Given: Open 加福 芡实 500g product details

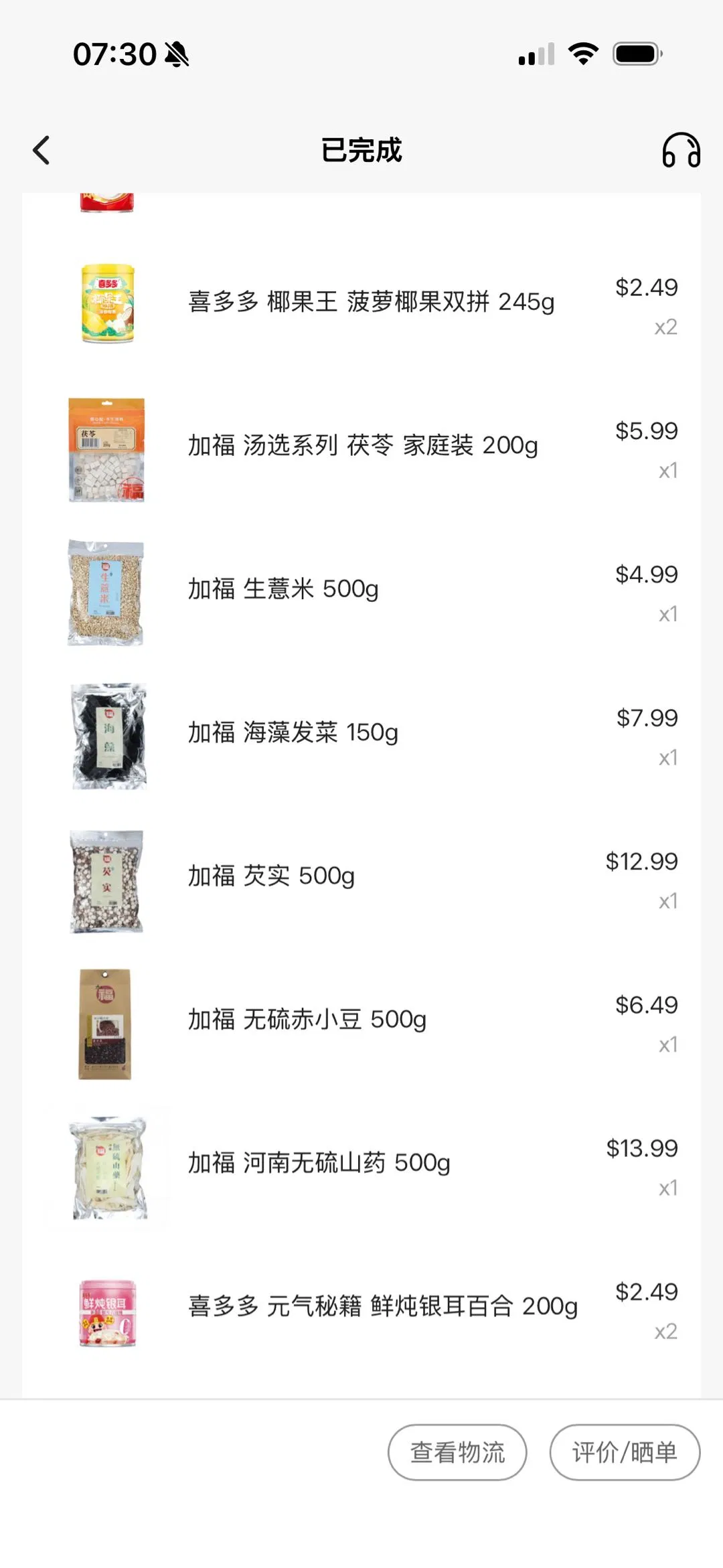Looking at the screenshot, I should pyautogui.click(x=271, y=876).
